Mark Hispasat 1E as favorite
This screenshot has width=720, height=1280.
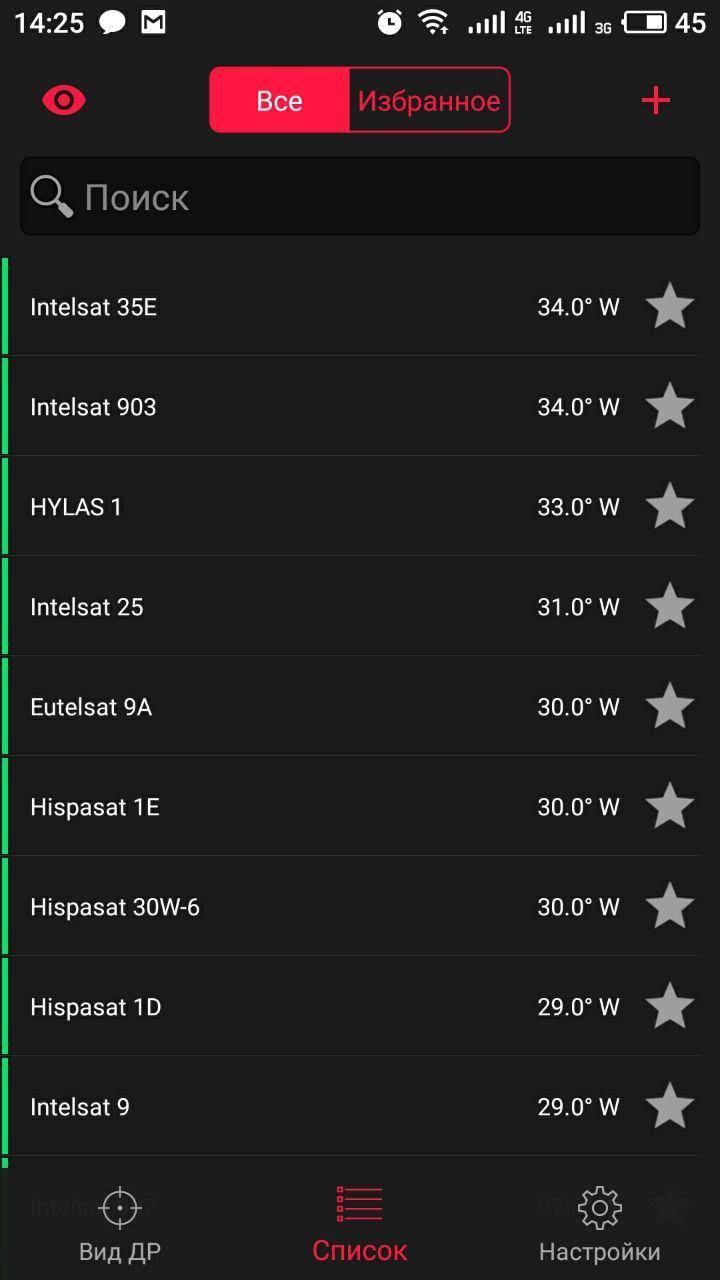[x=669, y=807]
